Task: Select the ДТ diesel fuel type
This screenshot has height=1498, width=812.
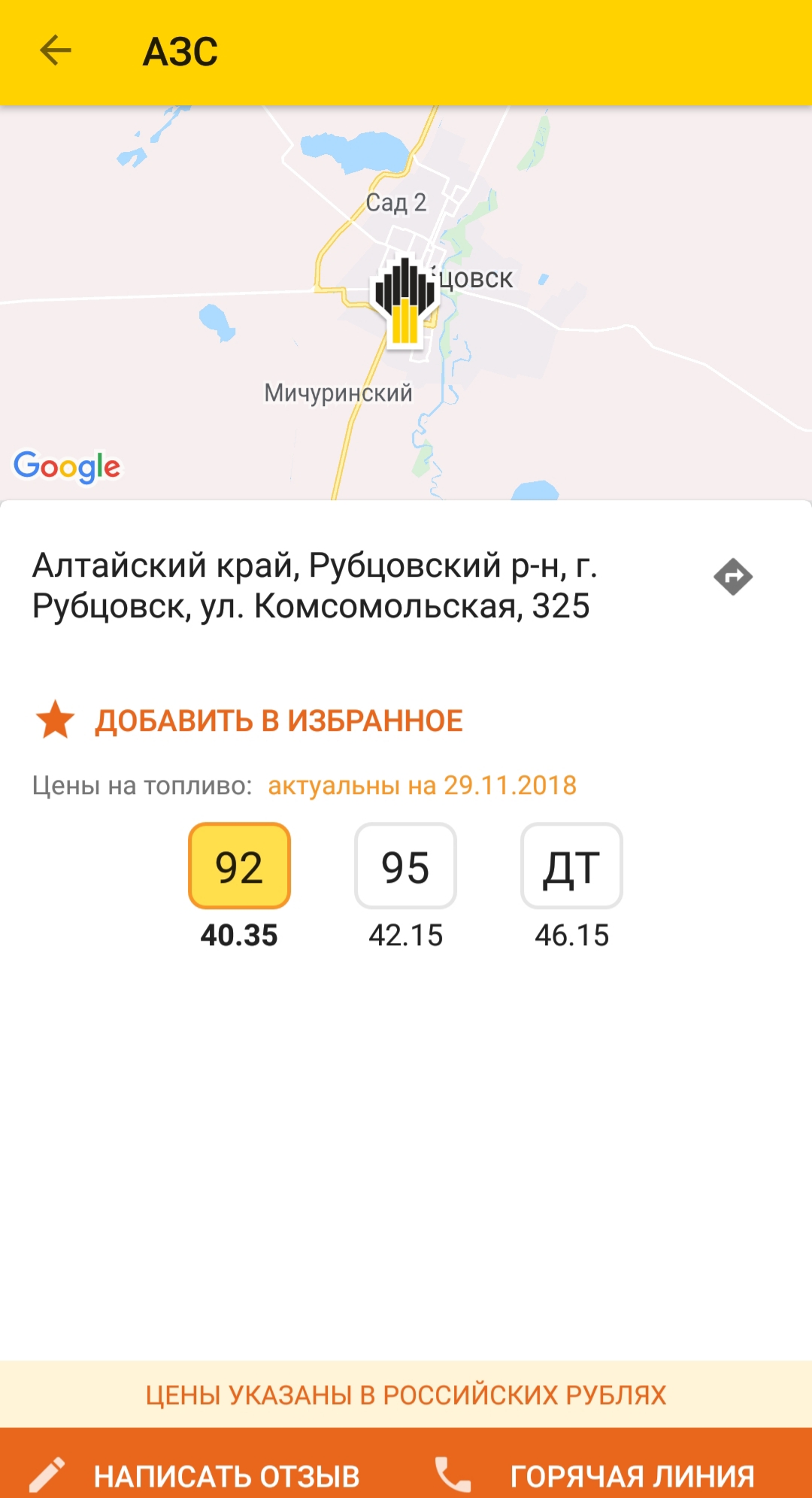Action: [x=571, y=866]
